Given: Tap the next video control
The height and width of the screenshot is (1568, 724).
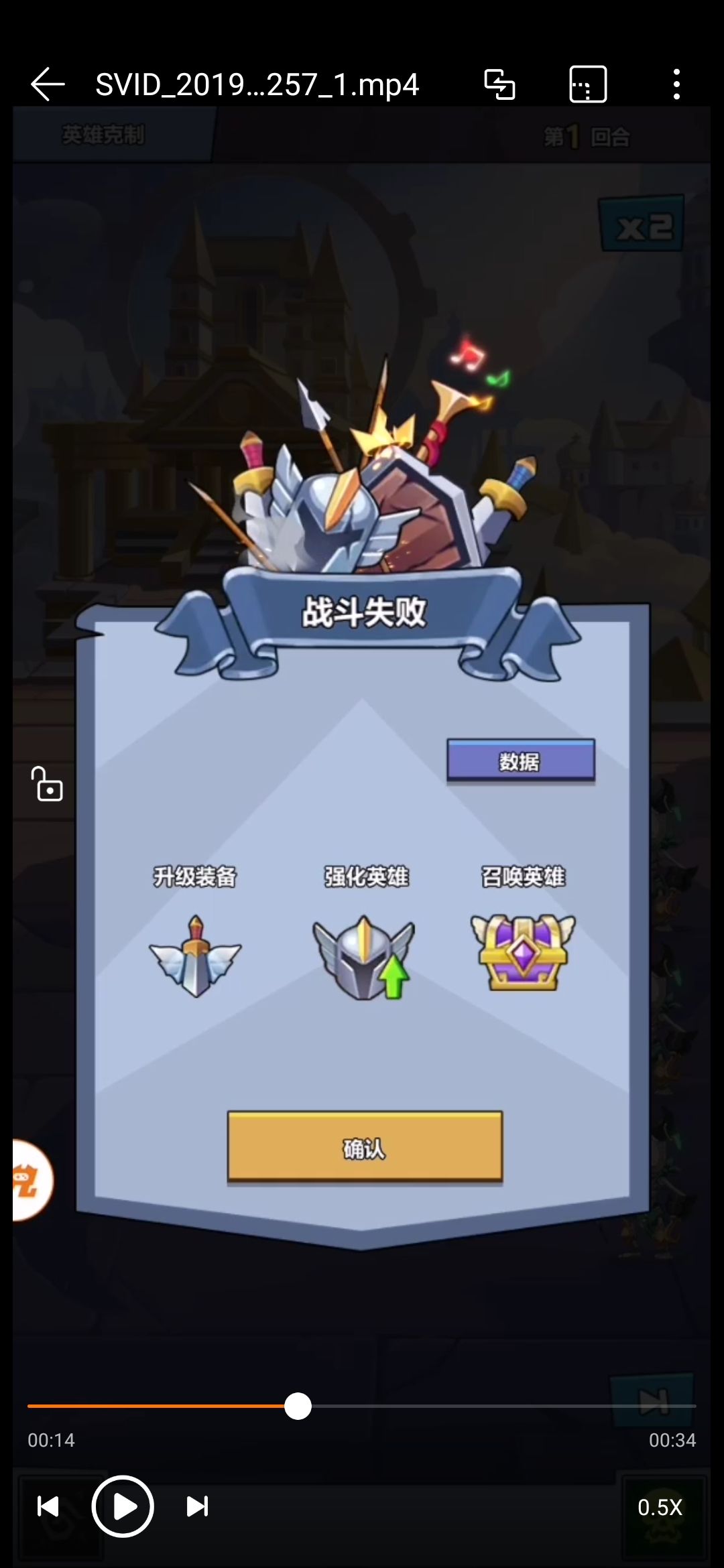Looking at the screenshot, I should click(196, 1506).
